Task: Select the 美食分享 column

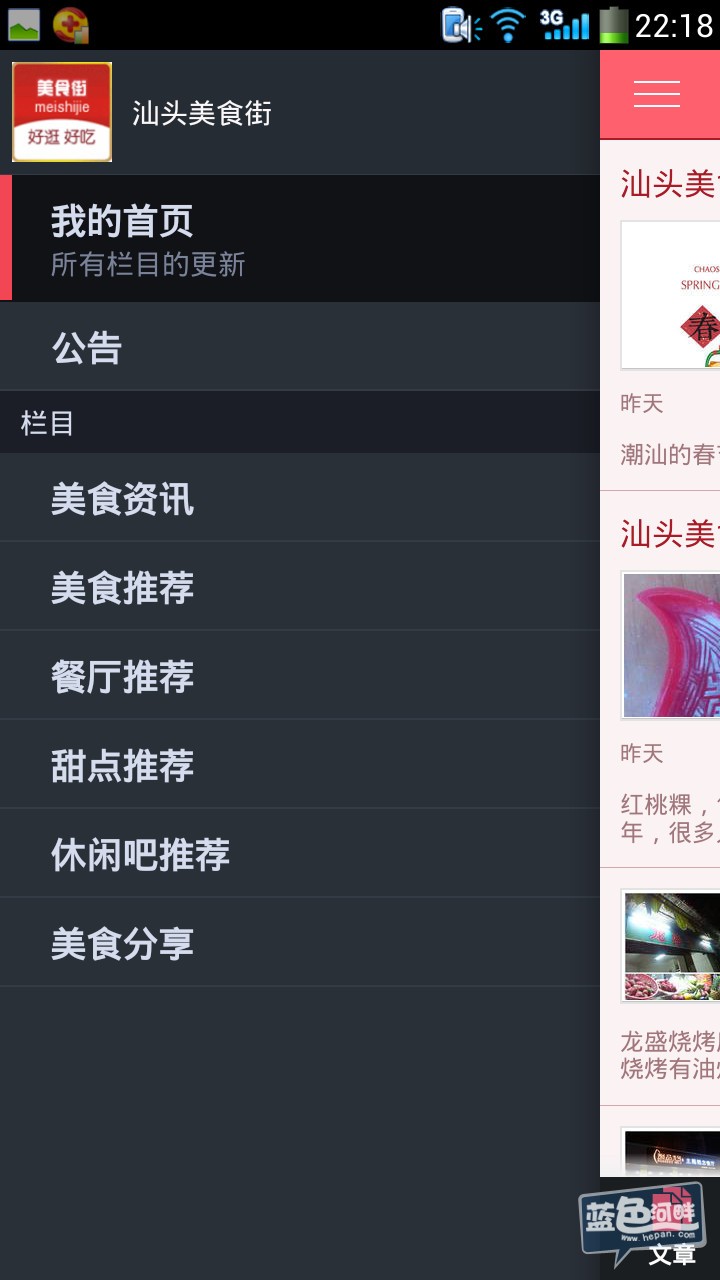Action: [x=300, y=943]
